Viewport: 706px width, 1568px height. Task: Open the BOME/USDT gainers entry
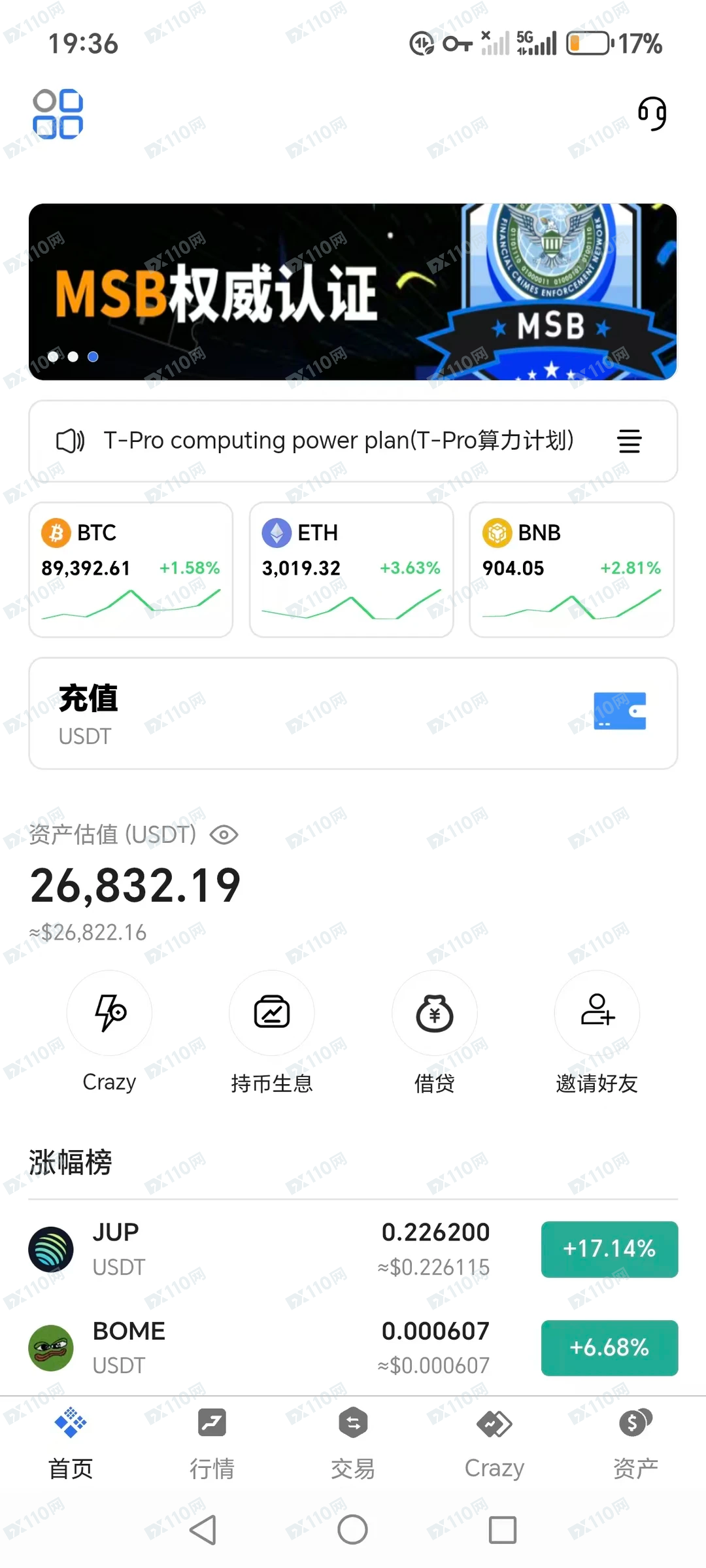pyautogui.click(x=353, y=1347)
